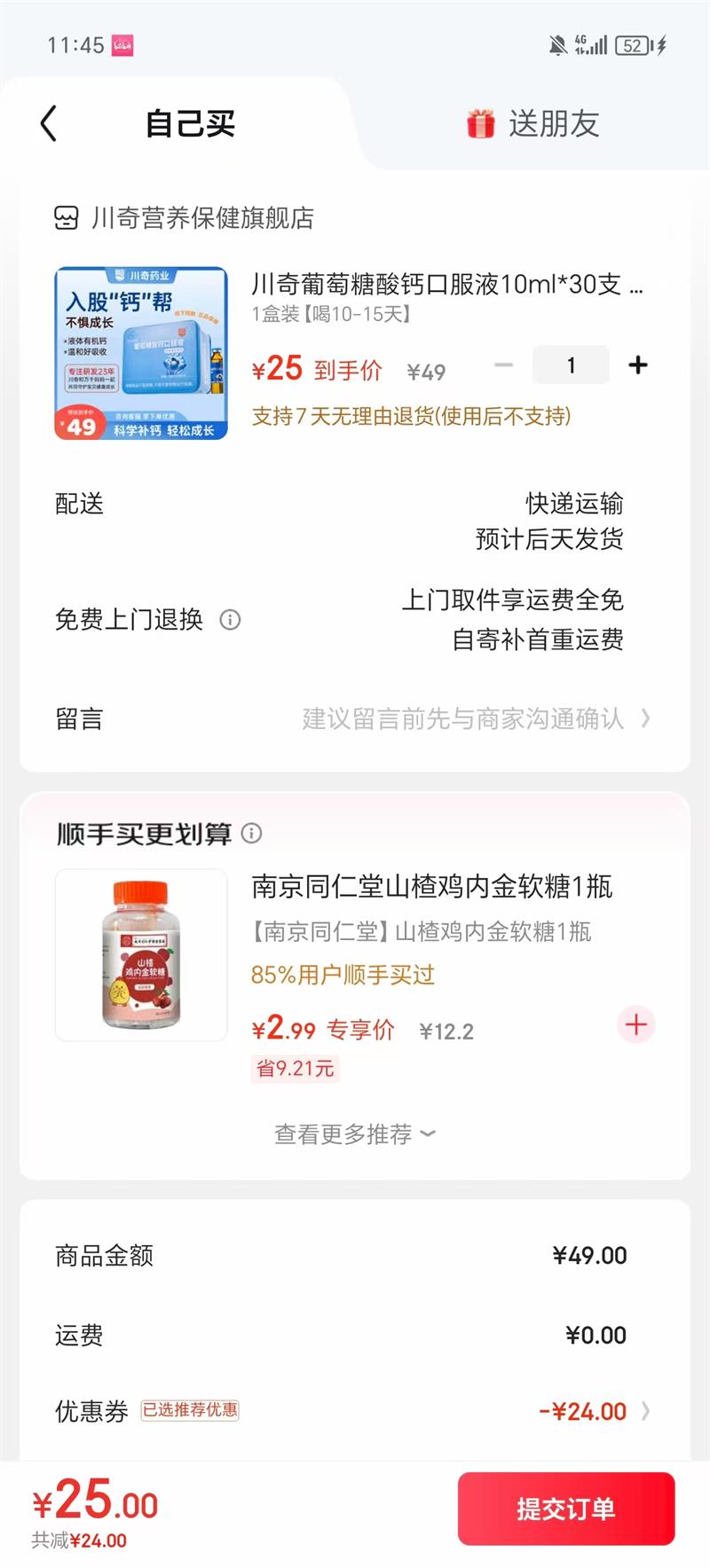Tap the quantity field showing 1
Image resolution: width=710 pixels, height=1568 pixels.
[x=571, y=365]
